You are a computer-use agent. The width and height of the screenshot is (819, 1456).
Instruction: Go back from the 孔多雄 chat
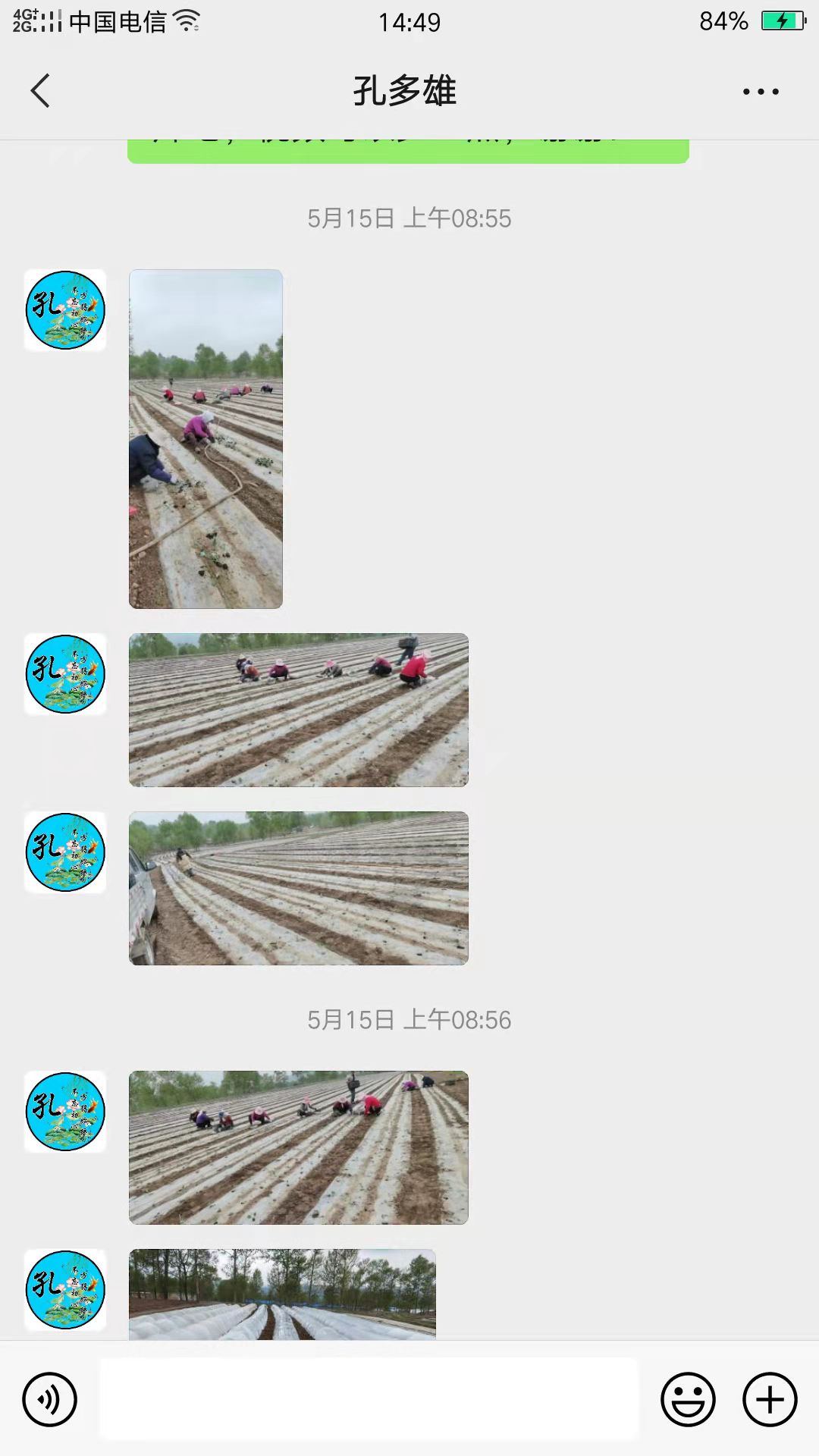tap(40, 91)
